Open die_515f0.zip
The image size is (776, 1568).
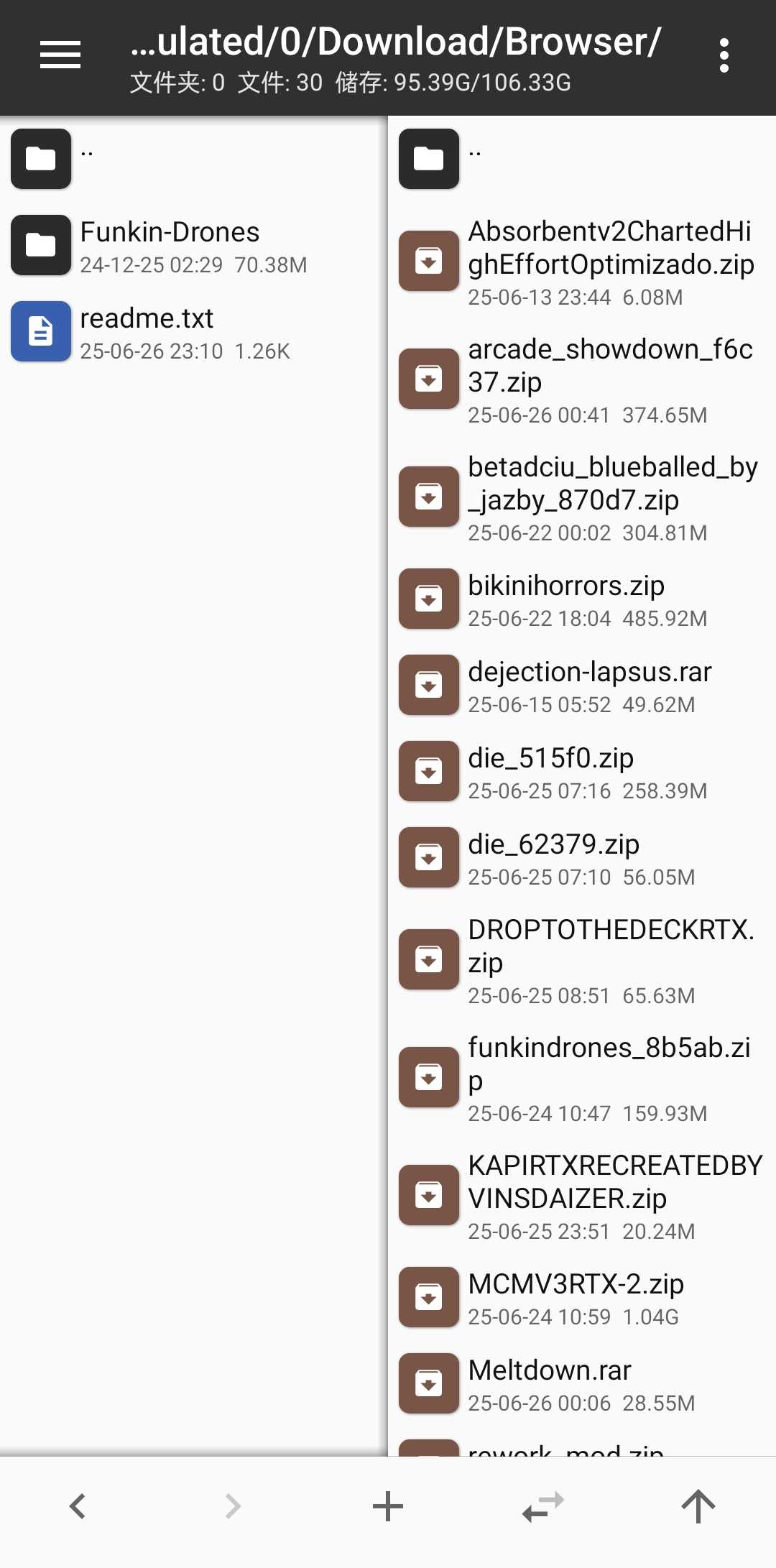582,772
